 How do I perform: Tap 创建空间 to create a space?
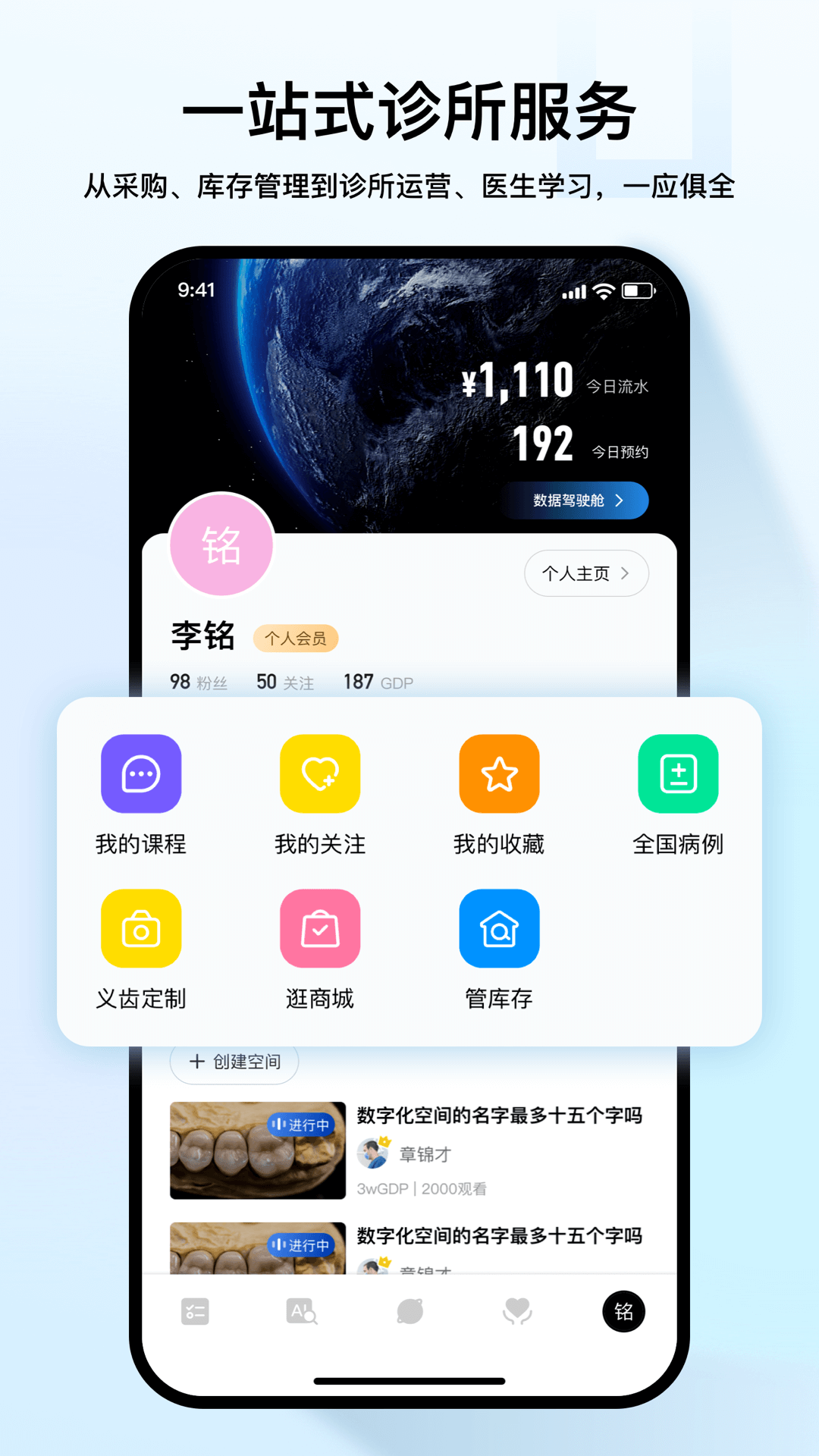coord(234,1062)
